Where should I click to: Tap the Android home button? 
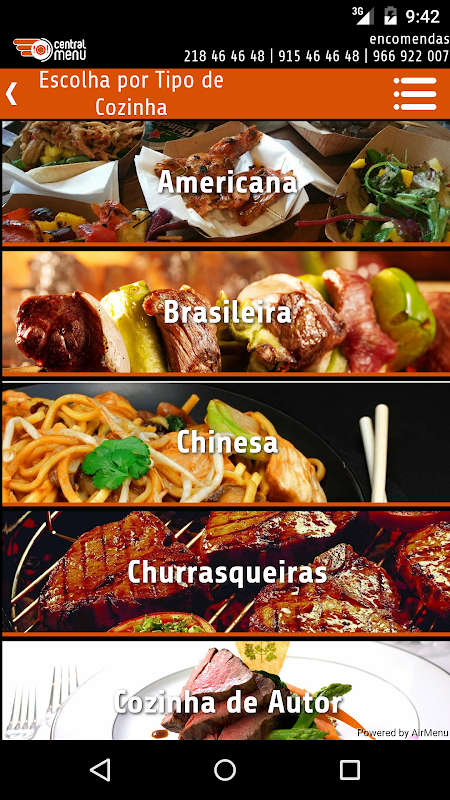point(225,769)
